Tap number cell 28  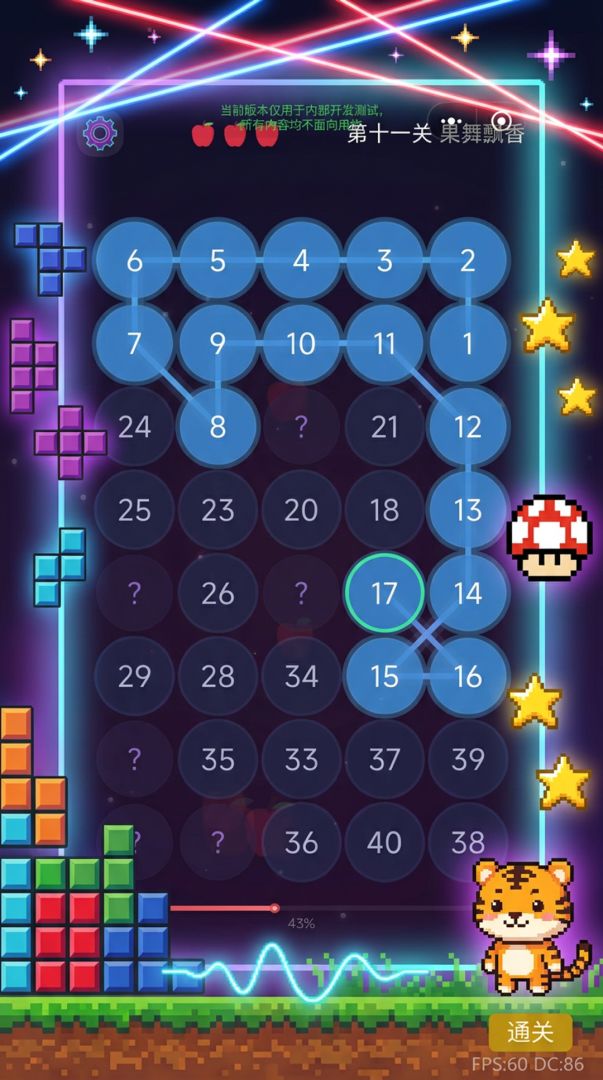218,676
